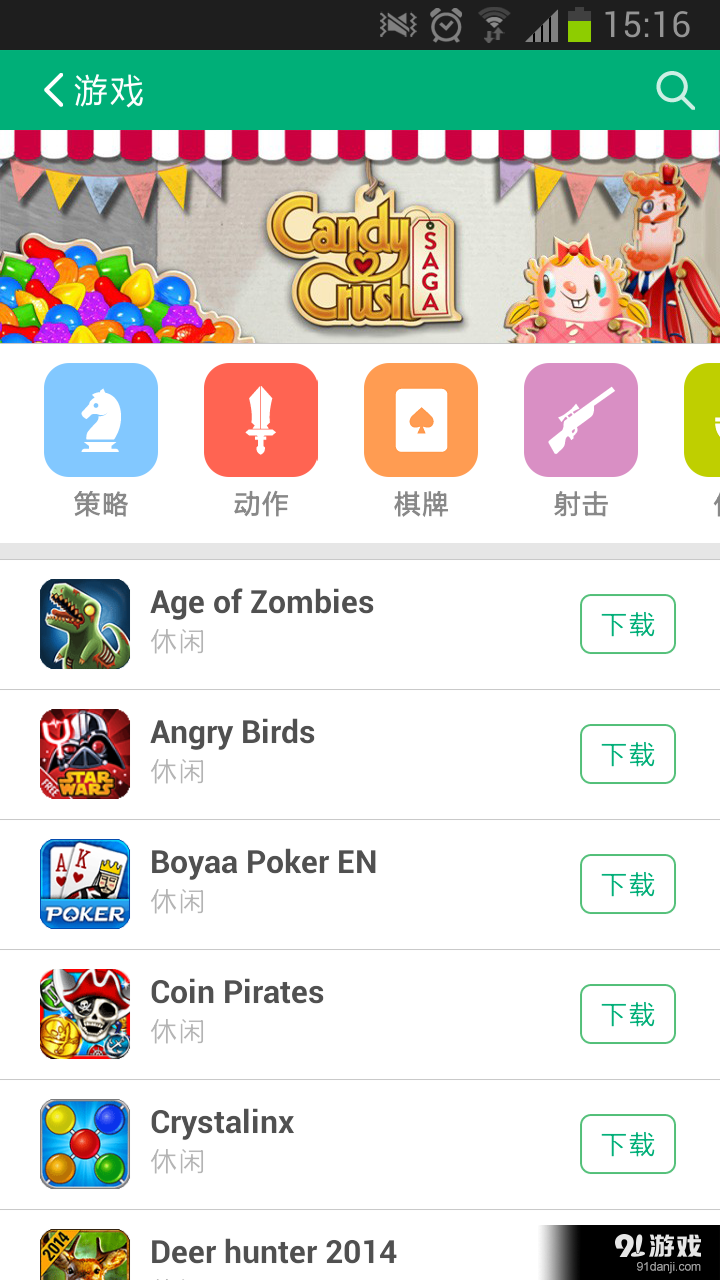Open the Age of Zombies game icon

85,623
